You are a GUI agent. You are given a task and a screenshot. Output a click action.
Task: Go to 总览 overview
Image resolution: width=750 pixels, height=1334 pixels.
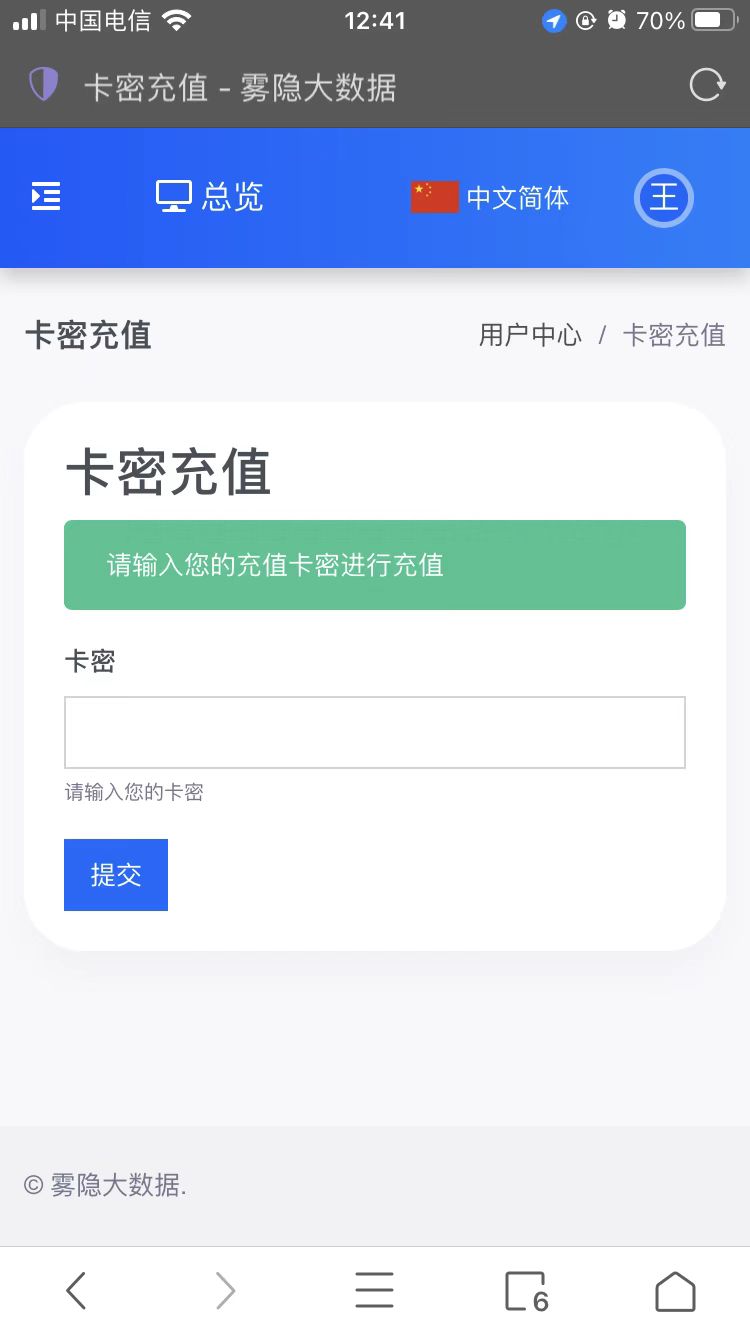tap(210, 197)
